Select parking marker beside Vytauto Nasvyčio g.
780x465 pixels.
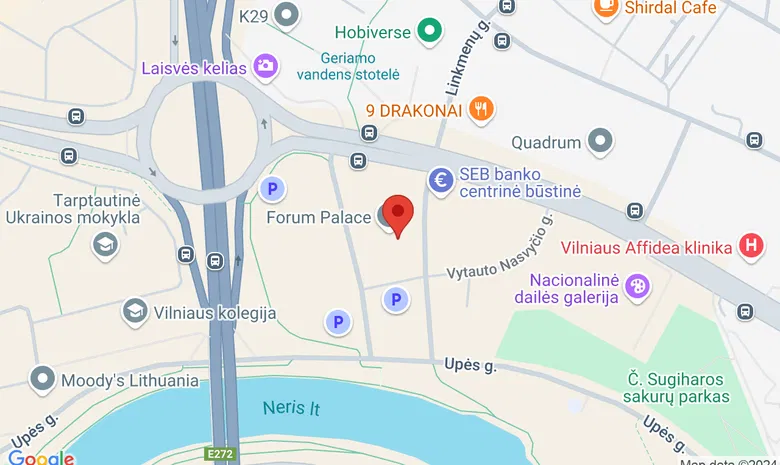397,298
